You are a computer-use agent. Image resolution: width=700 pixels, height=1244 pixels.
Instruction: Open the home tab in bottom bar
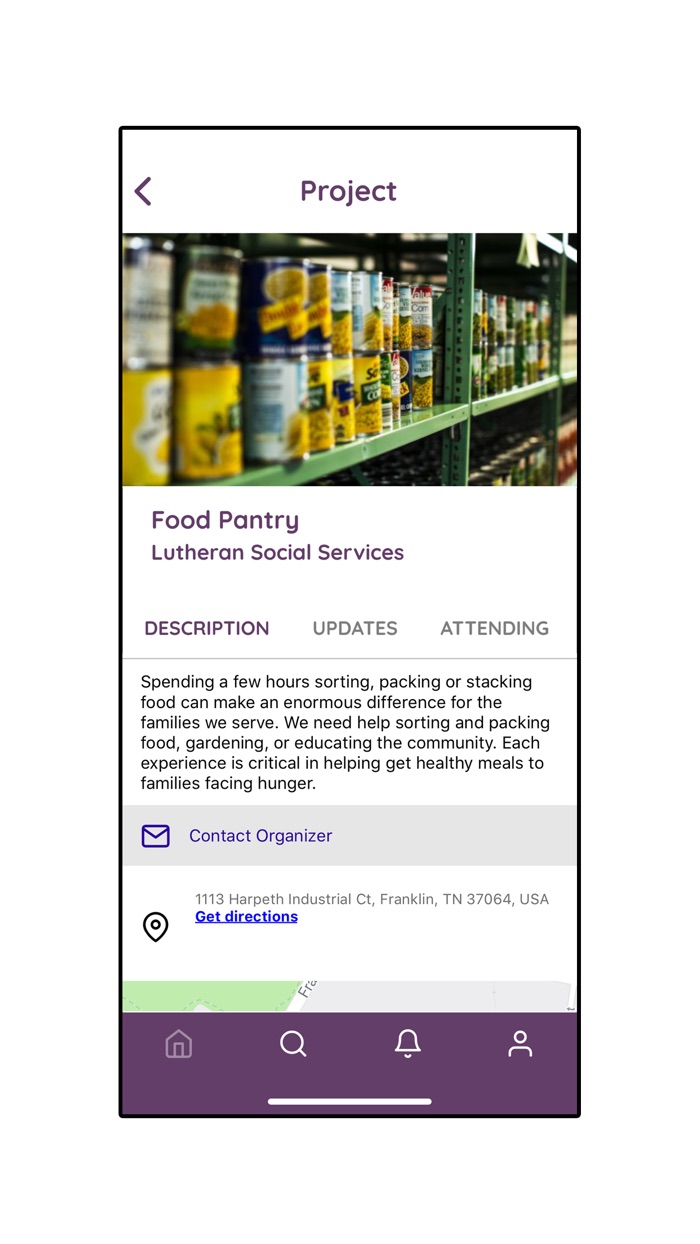pos(178,1044)
